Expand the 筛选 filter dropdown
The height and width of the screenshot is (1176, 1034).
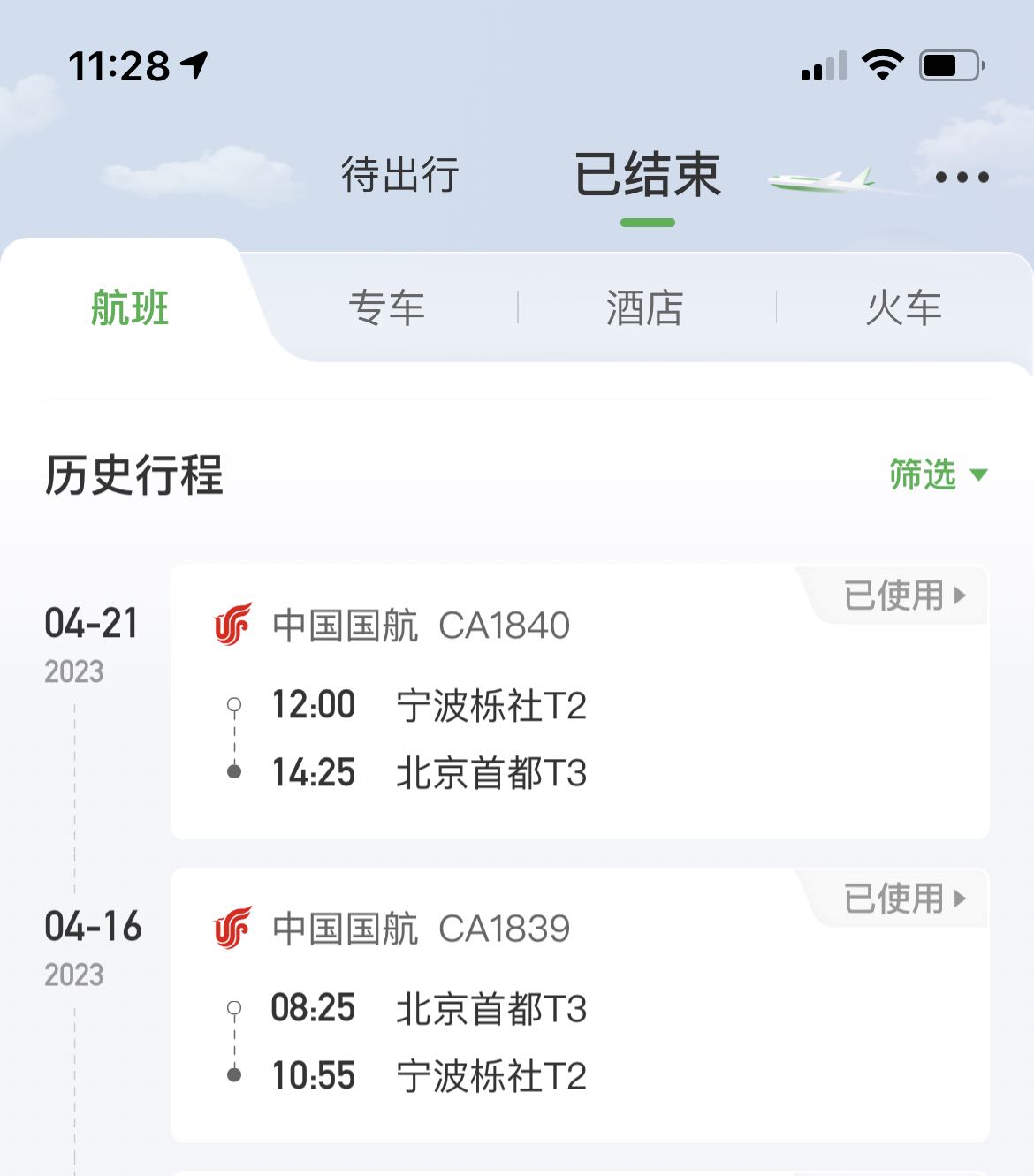tap(937, 474)
